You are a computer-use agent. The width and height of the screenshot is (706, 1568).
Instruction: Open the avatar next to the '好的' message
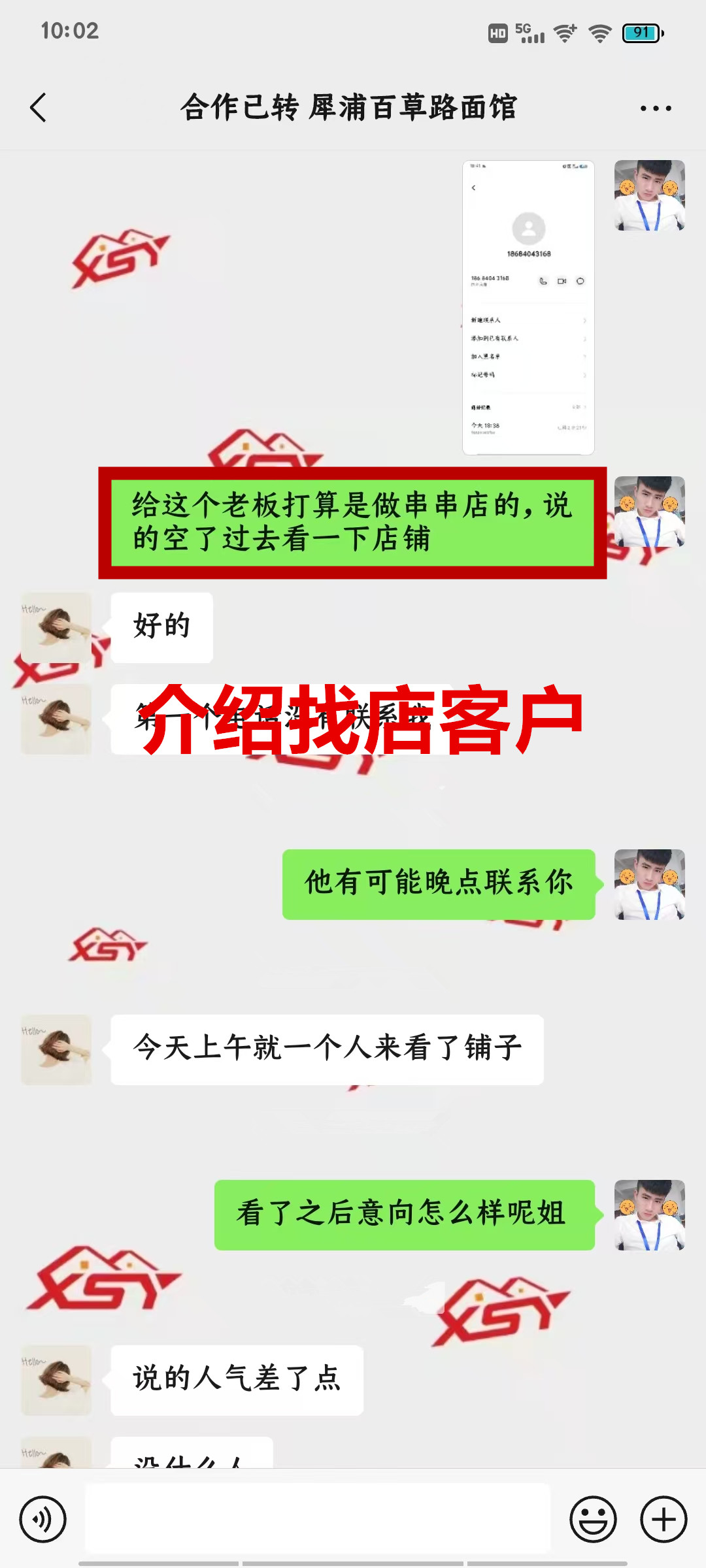(x=56, y=628)
